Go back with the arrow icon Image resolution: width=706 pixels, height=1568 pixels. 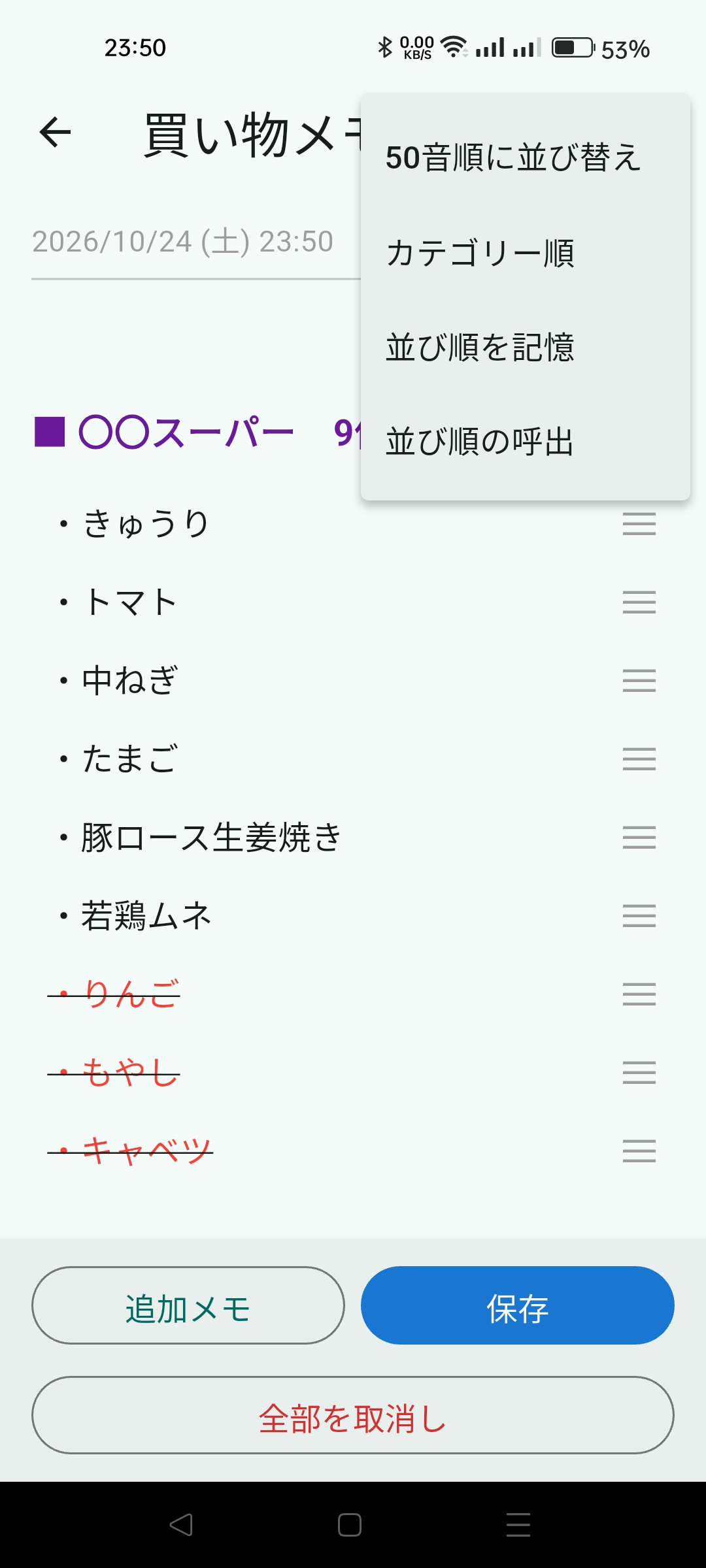(x=55, y=133)
